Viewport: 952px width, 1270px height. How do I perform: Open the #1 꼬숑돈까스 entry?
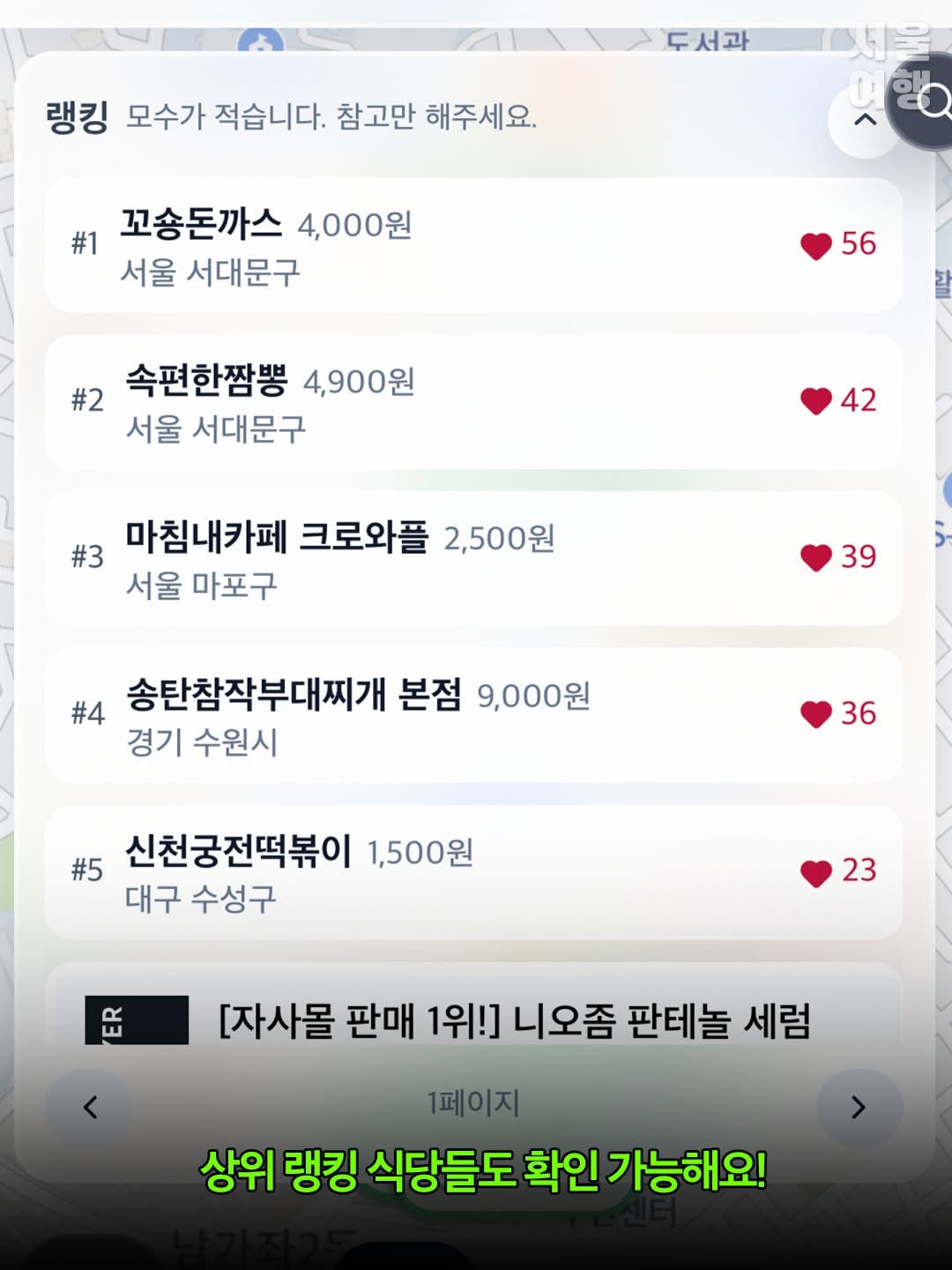pyautogui.click(x=472, y=245)
